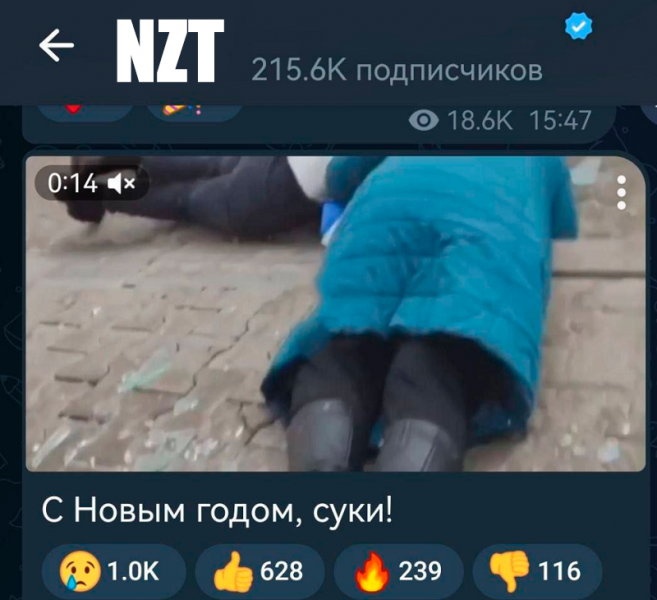The image size is (657, 600).
Task: Add a thumbs down reaction
Action: 535,570
